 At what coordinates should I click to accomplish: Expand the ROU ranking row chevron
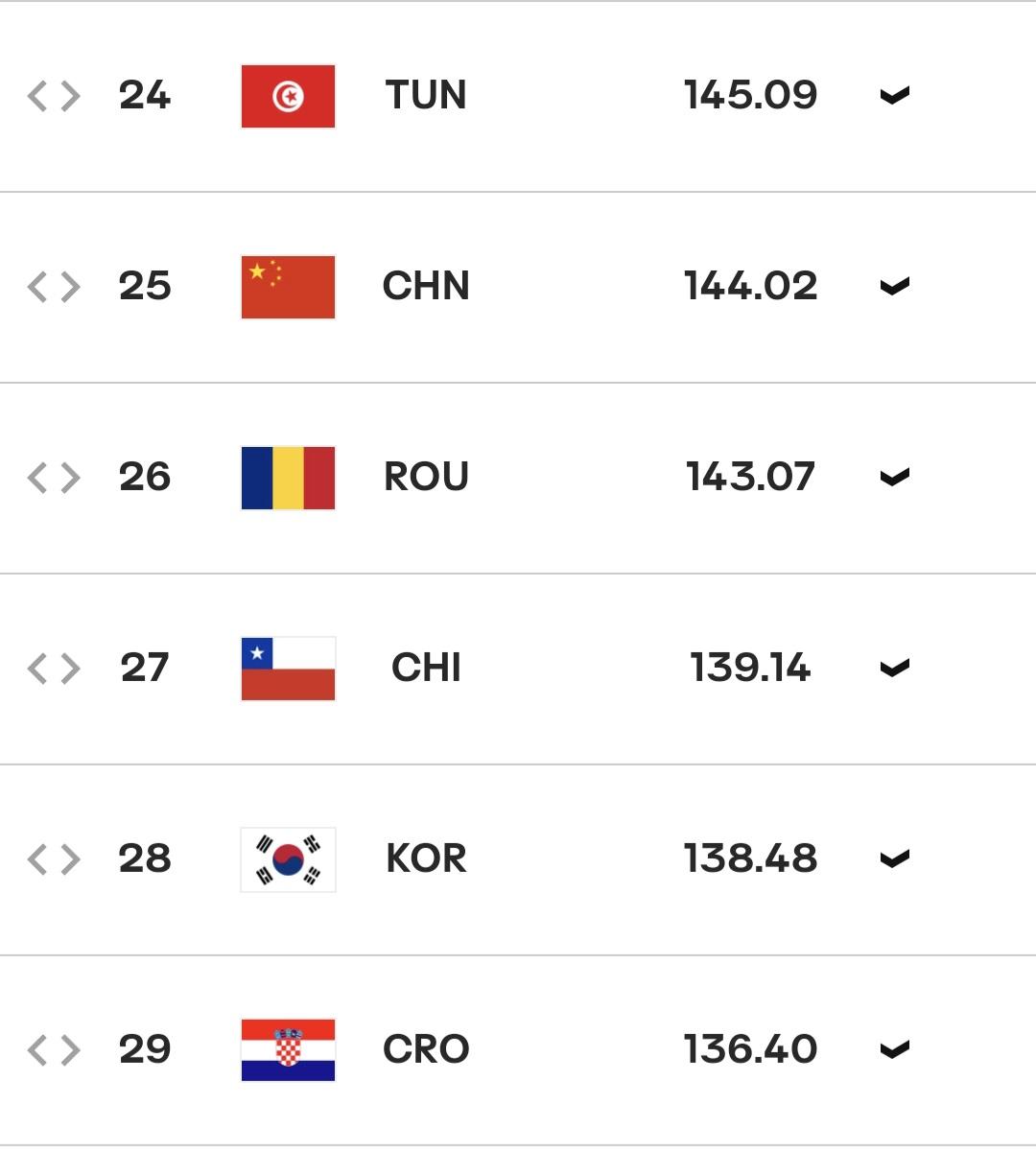(894, 478)
